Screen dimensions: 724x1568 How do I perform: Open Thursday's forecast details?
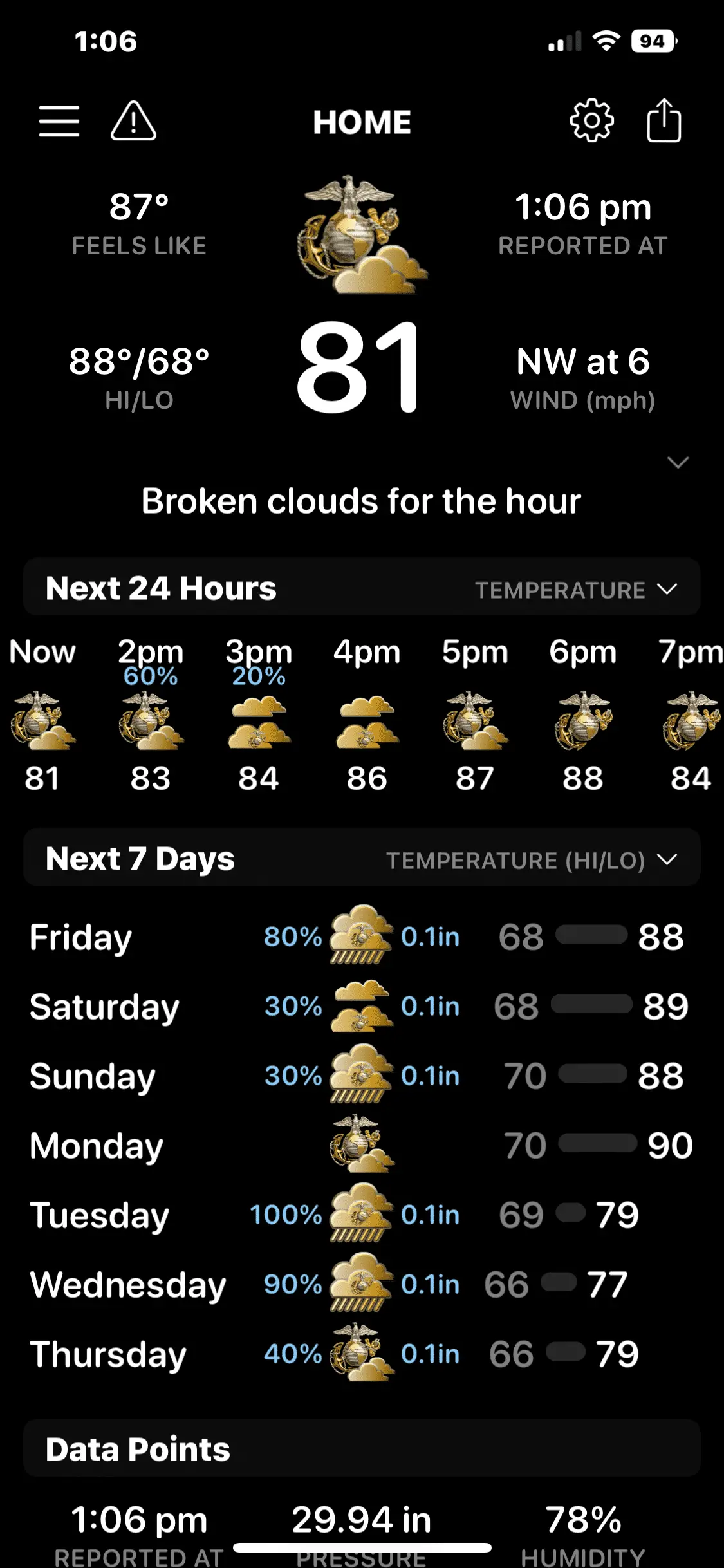pos(360,1354)
